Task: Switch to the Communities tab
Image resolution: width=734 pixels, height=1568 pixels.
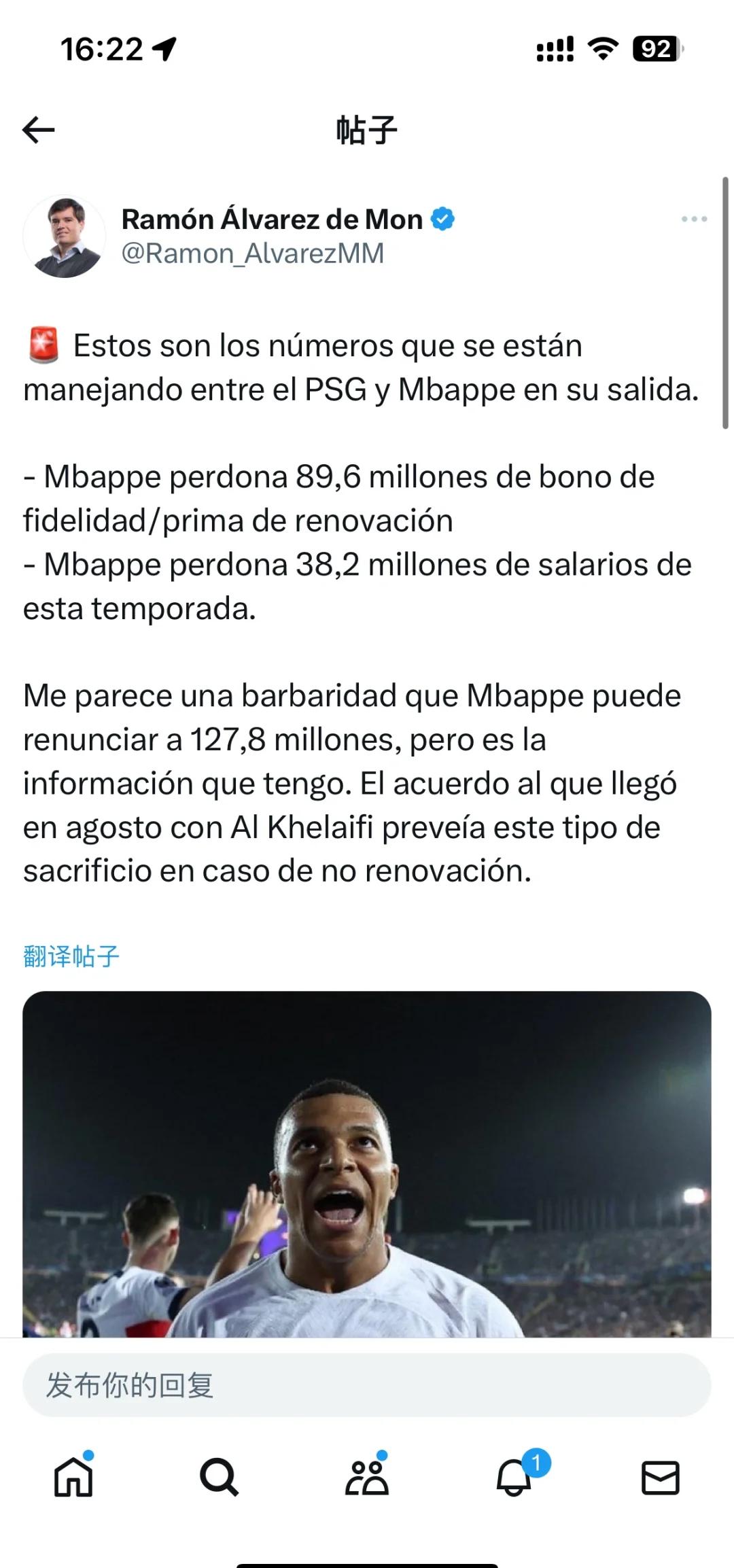Action: [367, 1477]
